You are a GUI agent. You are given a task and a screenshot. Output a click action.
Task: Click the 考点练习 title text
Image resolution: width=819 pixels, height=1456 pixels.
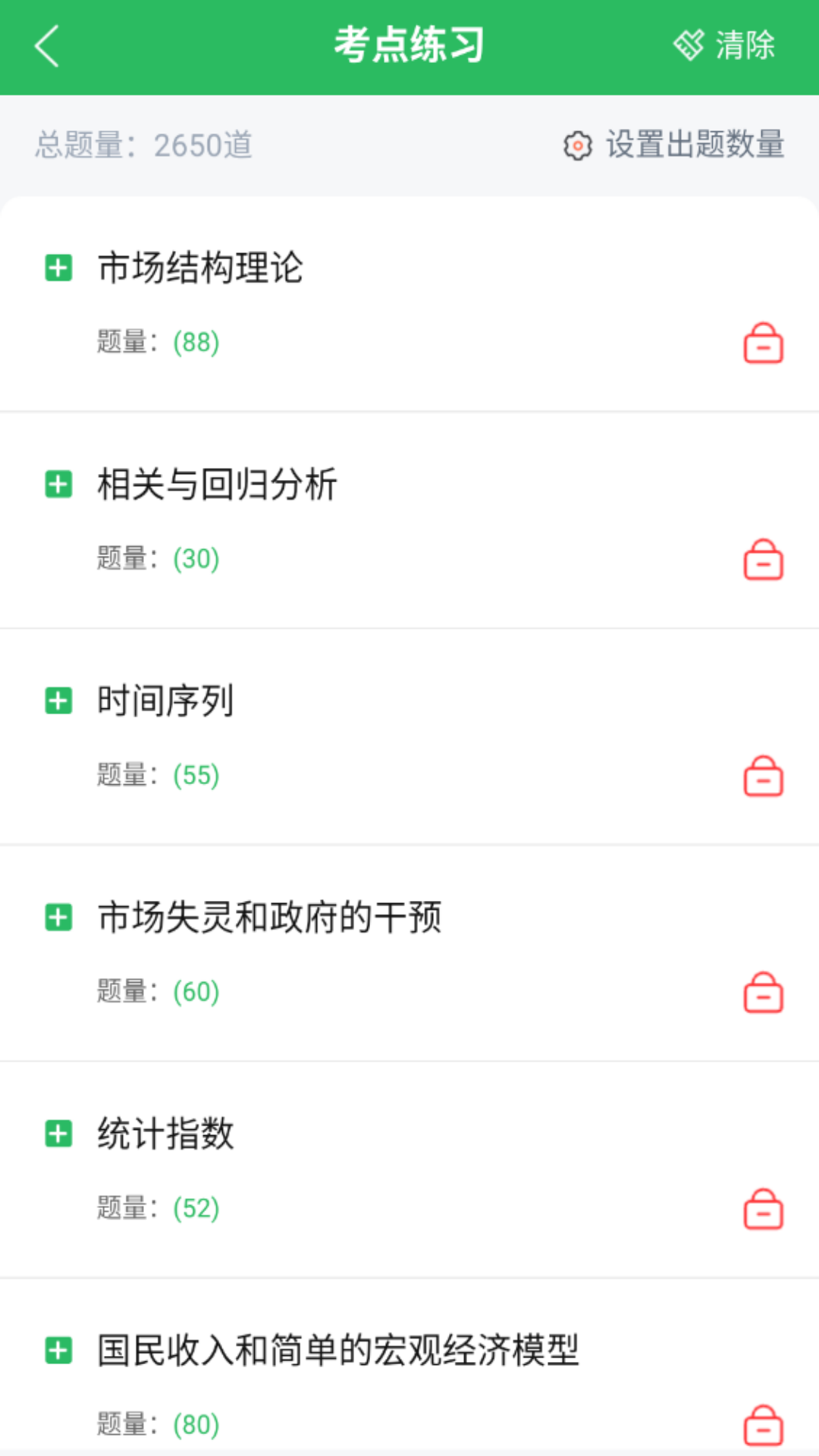coord(409,45)
